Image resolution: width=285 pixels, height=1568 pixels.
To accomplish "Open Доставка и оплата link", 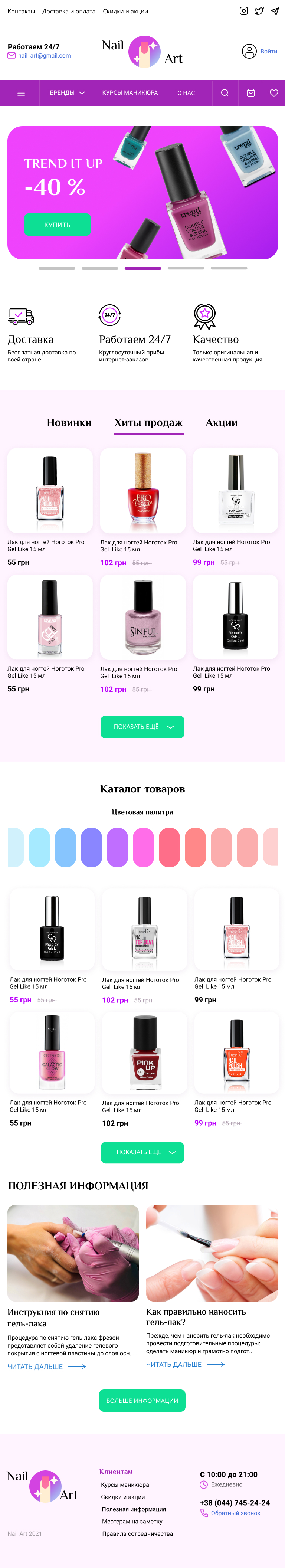I will coord(69,12).
